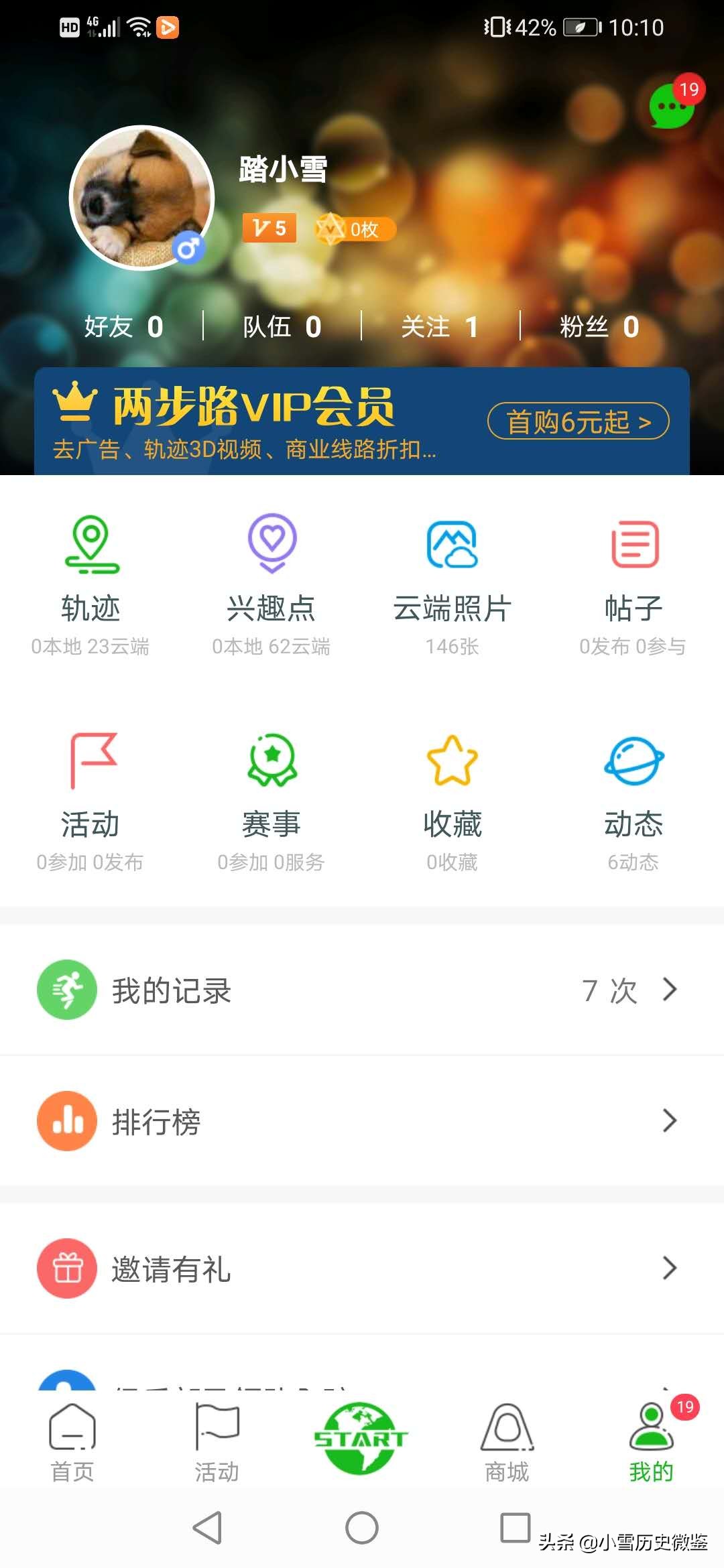Viewport: 724px width, 1568px height.
Task: Open 赛事 events section
Action: tap(271, 799)
